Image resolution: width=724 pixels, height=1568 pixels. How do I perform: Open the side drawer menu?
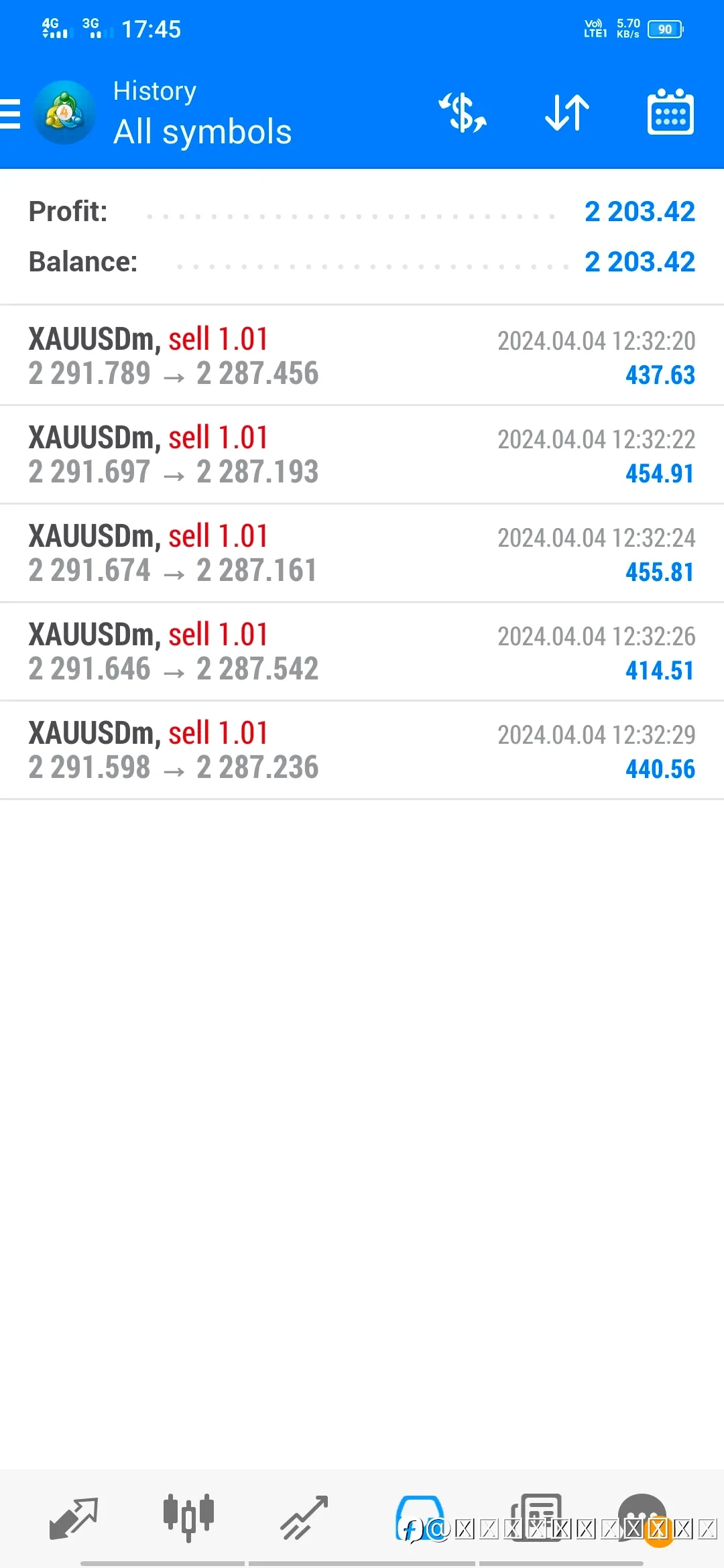[10, 113]
